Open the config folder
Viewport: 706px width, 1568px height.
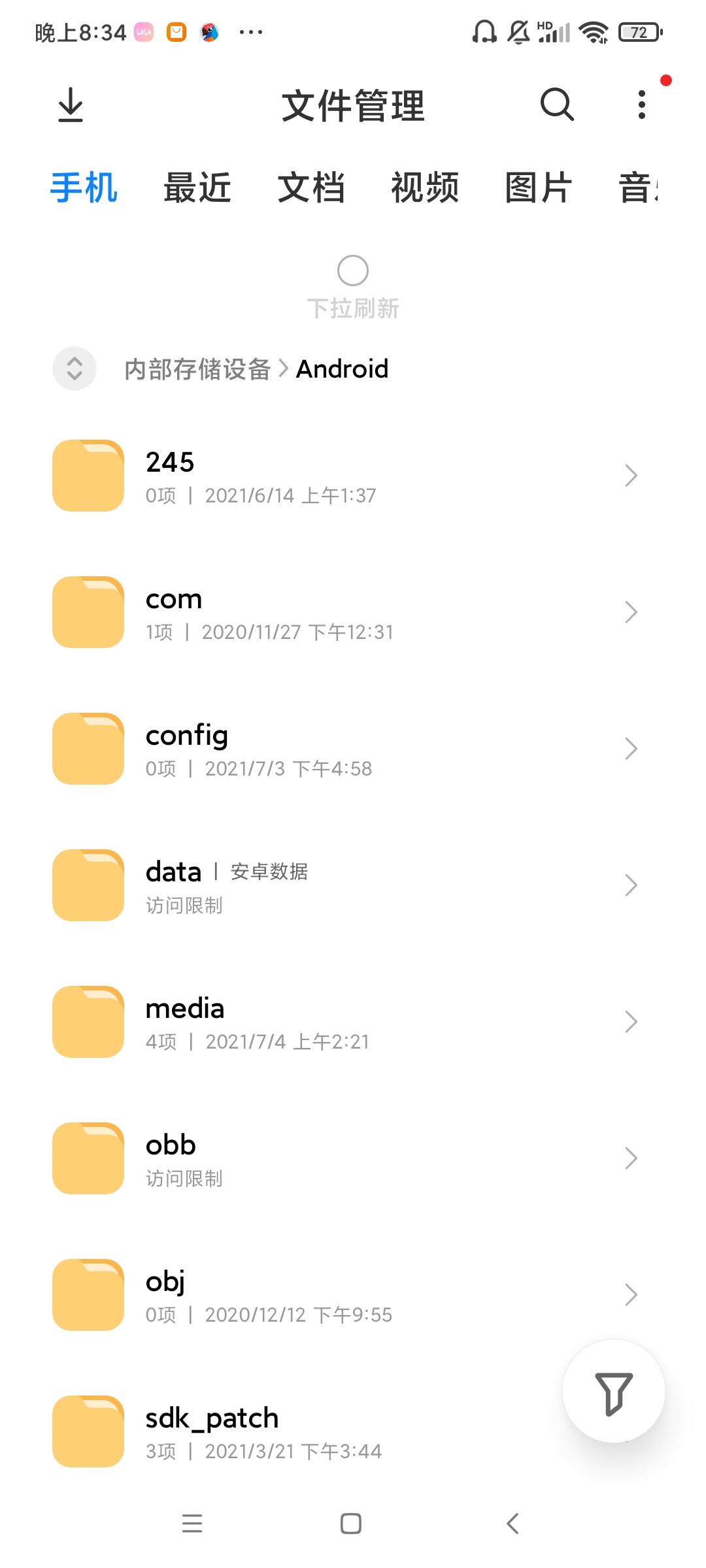(340, 749)
